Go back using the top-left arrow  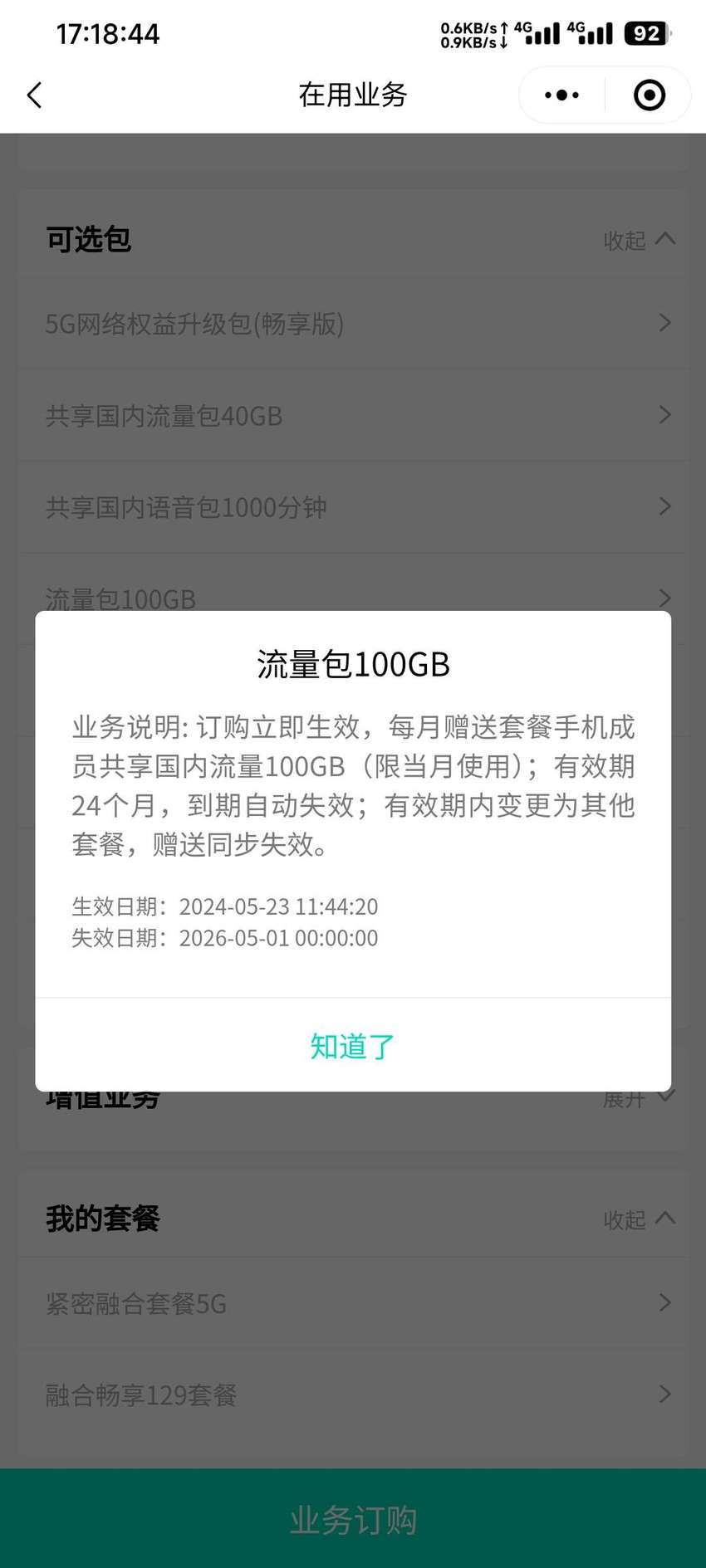pyautogui.click(x=34, y=95)
